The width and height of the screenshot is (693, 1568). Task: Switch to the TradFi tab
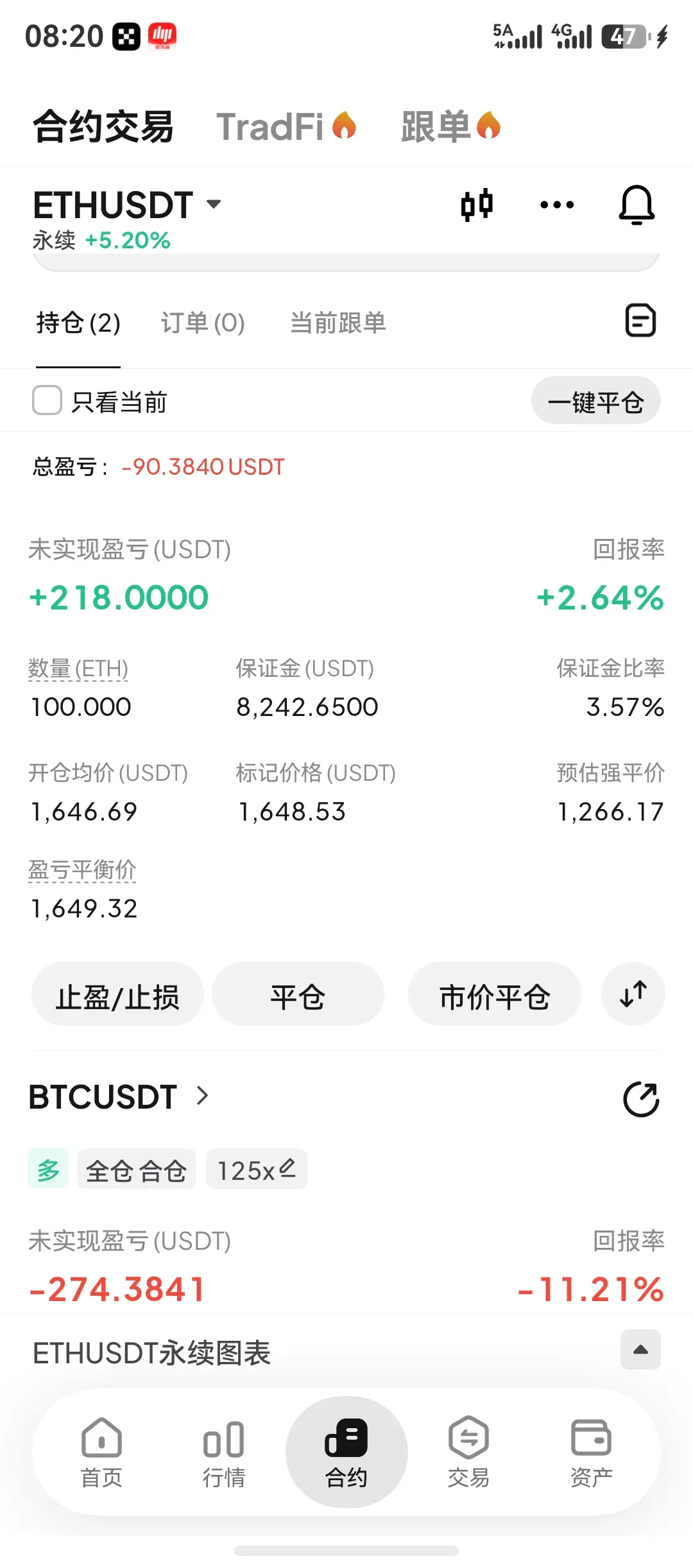tap(286, 126)
